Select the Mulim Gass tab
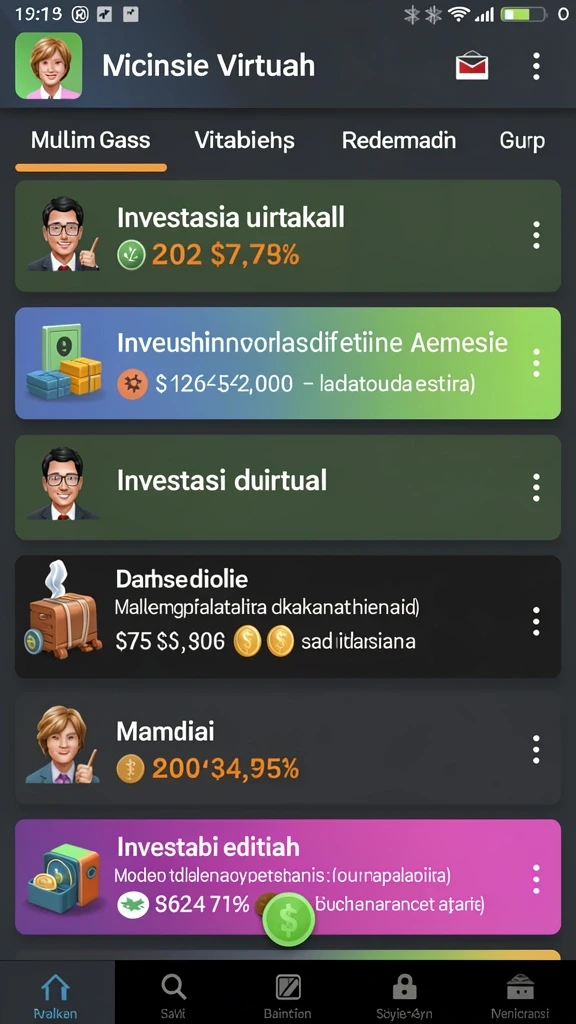This screenshot has width=576, height=1024. tap(91, 140)
